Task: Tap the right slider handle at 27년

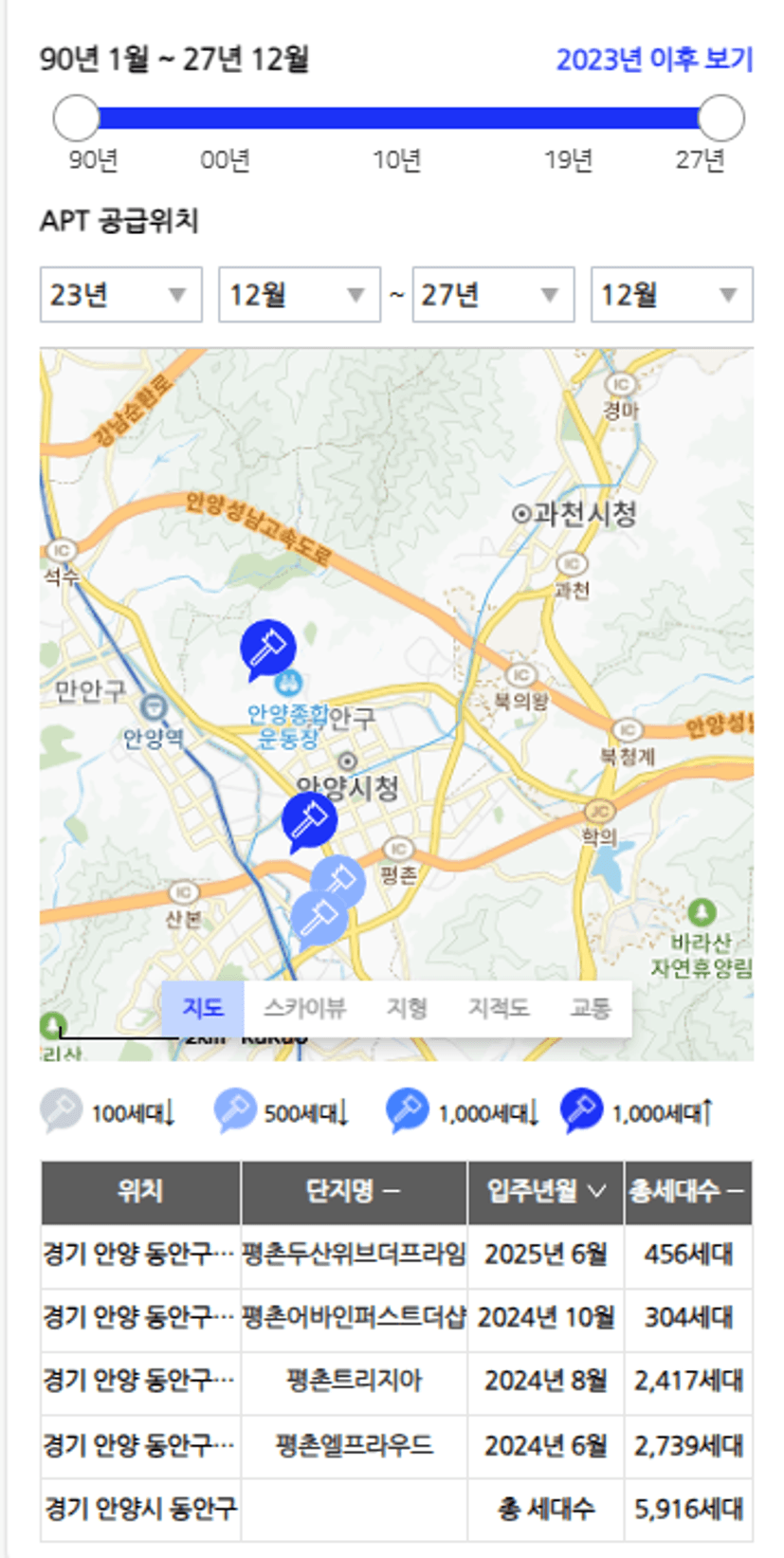Action: tap(721, 119)
